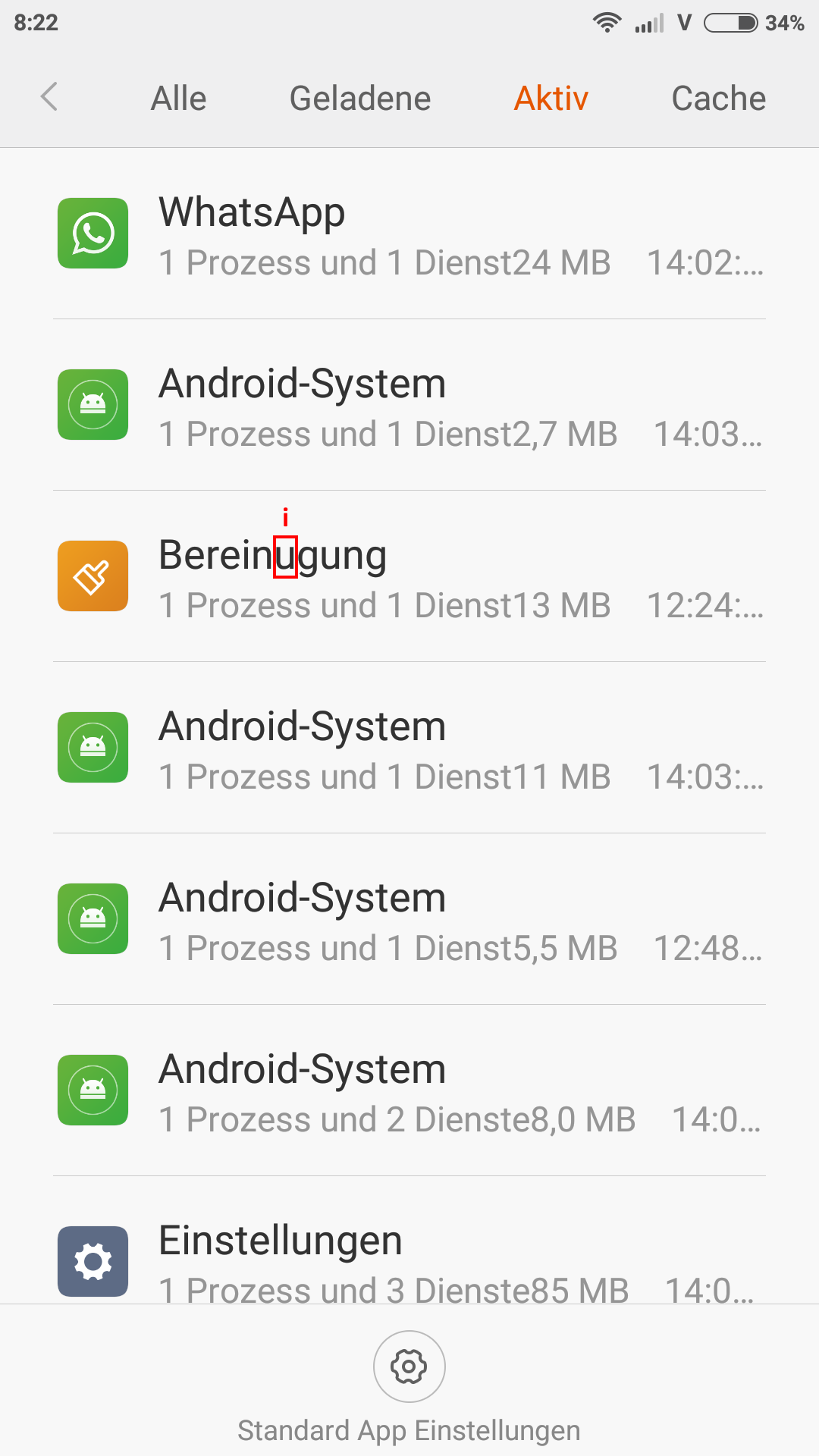The height and width of the screenshot is (1456, 819).
Task: Open the Bereinigung cleaner app entry
Action: coord(409,576)
